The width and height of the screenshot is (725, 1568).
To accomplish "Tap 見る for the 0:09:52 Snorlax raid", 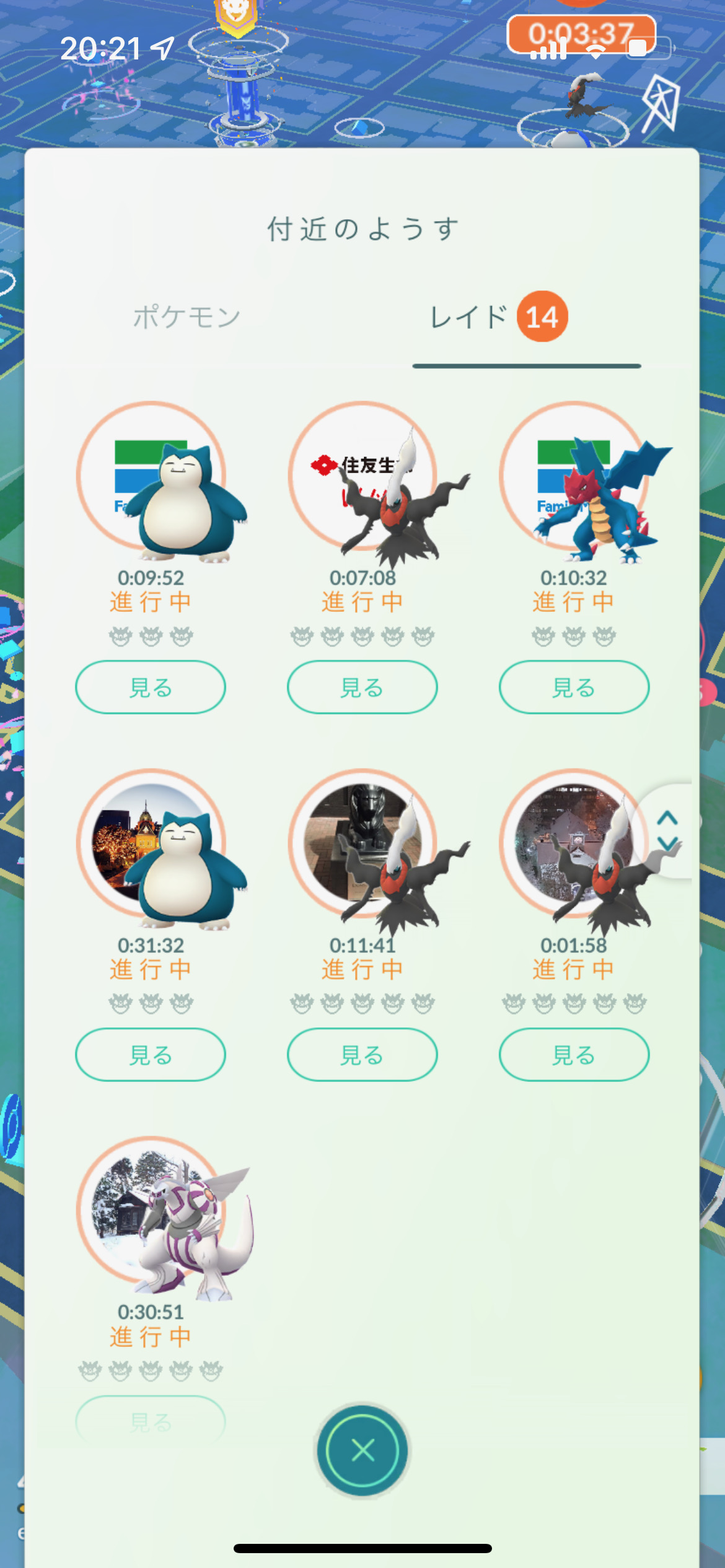I will (x=151, y=687).
